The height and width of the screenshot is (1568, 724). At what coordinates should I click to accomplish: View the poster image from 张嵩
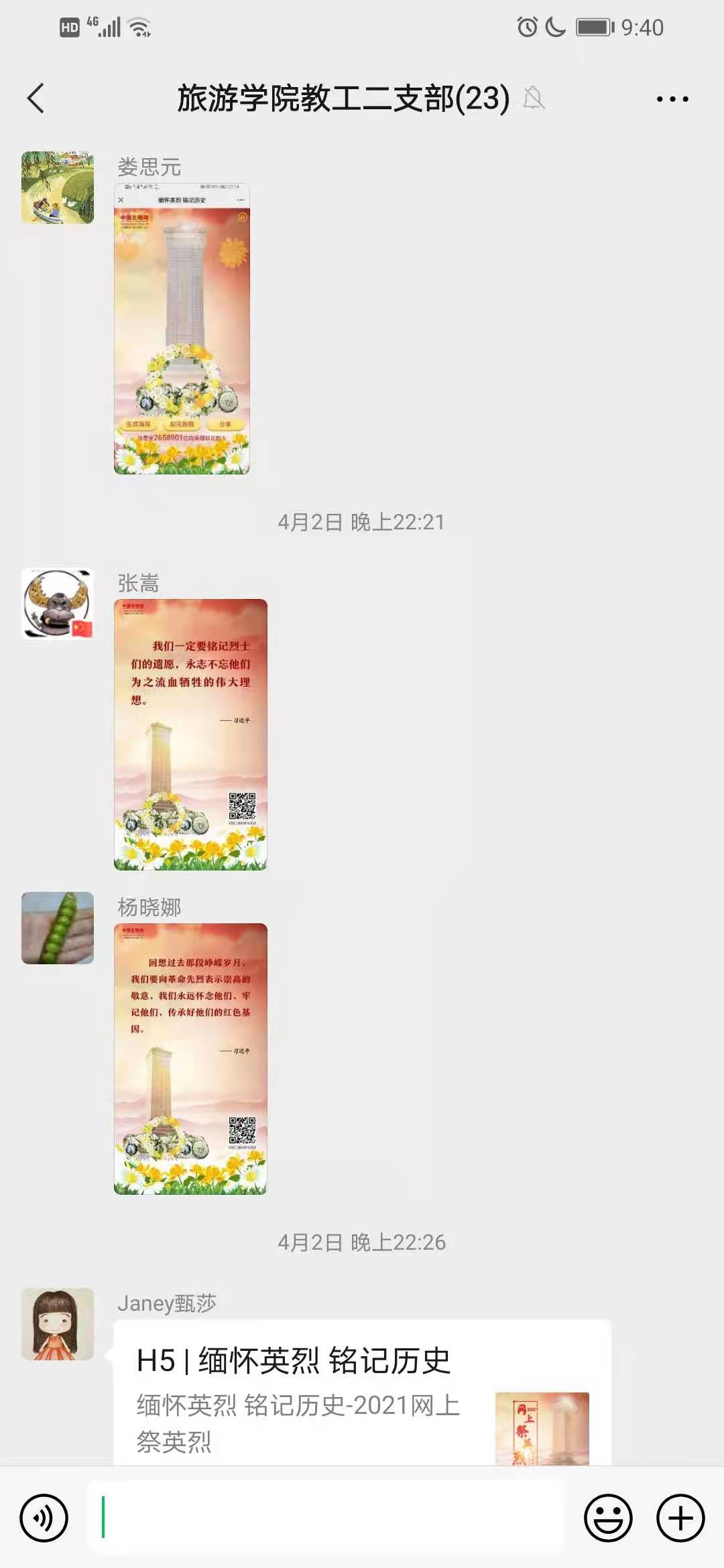[190, 734]
